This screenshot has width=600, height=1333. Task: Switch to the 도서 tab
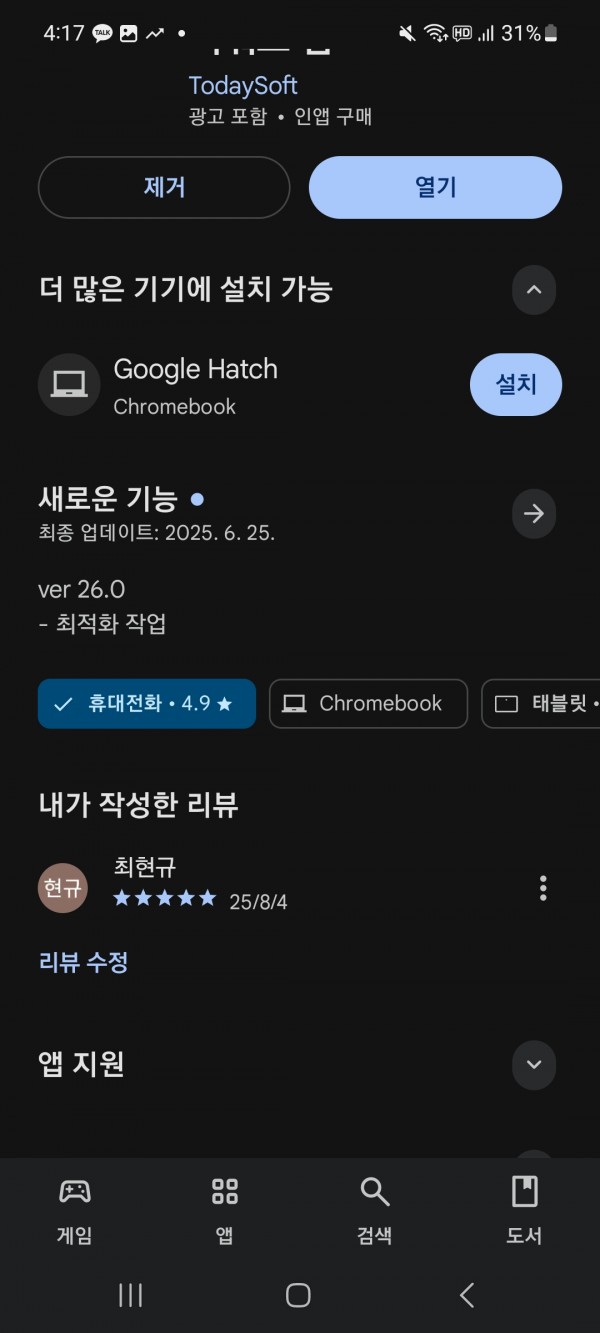point(524,1210)
